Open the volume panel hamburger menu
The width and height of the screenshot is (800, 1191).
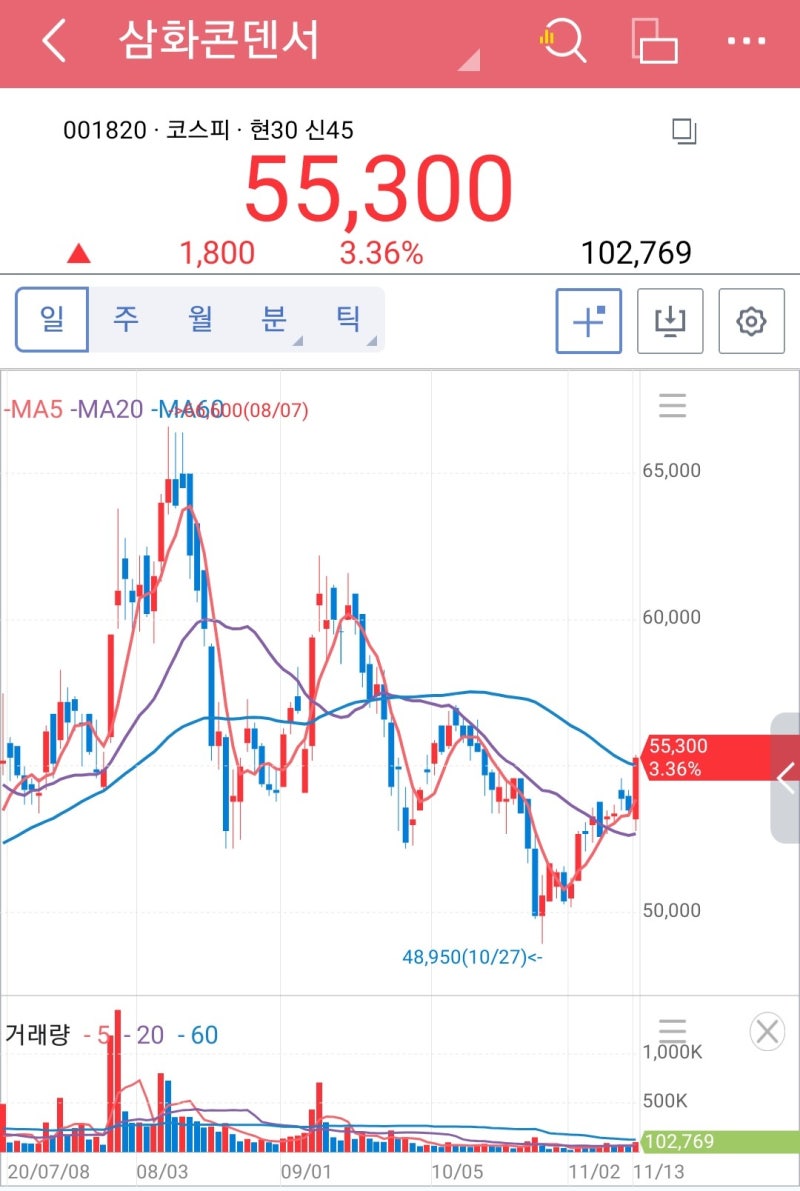[x=672, y=1031]
